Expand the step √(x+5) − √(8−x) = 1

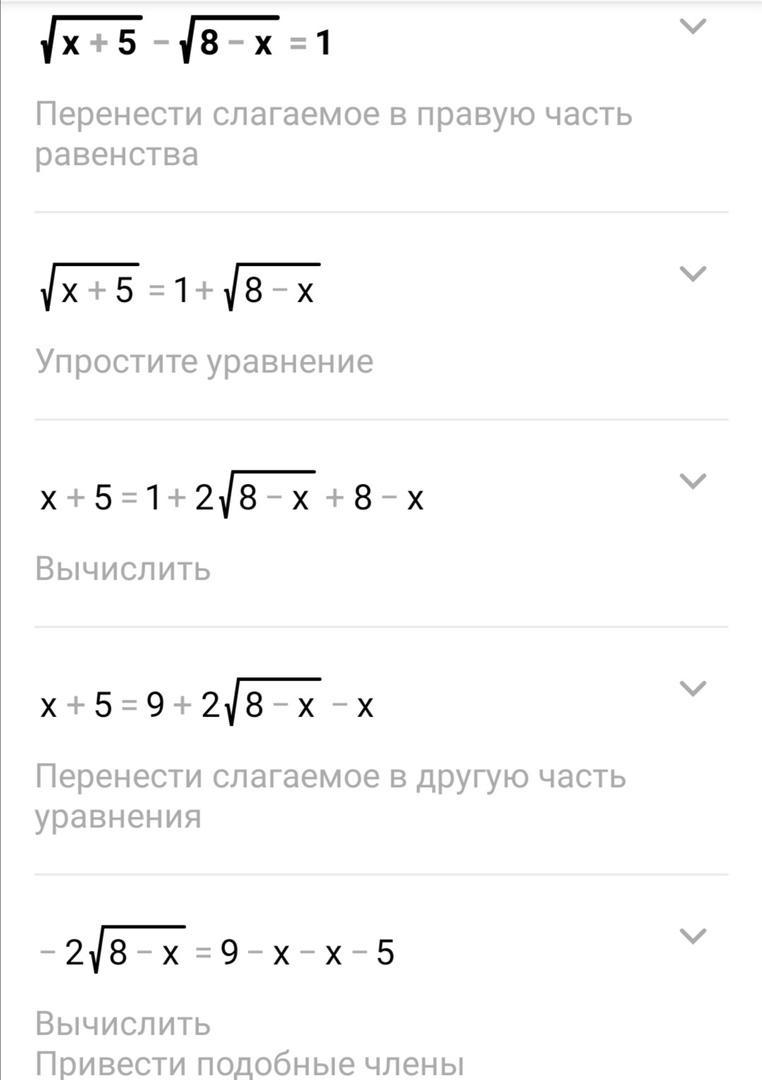(693, 27)
